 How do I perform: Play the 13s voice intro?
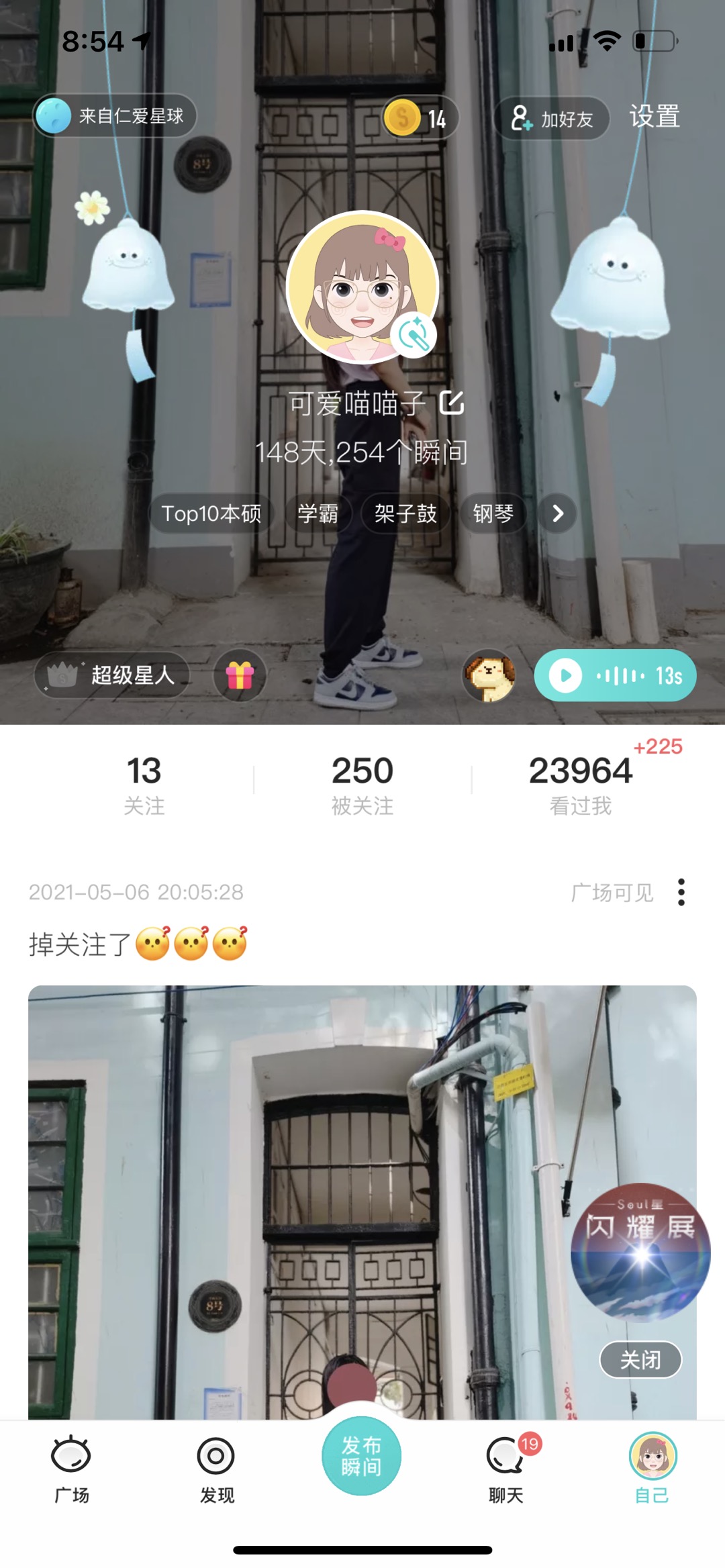click(x=615, y=675)
